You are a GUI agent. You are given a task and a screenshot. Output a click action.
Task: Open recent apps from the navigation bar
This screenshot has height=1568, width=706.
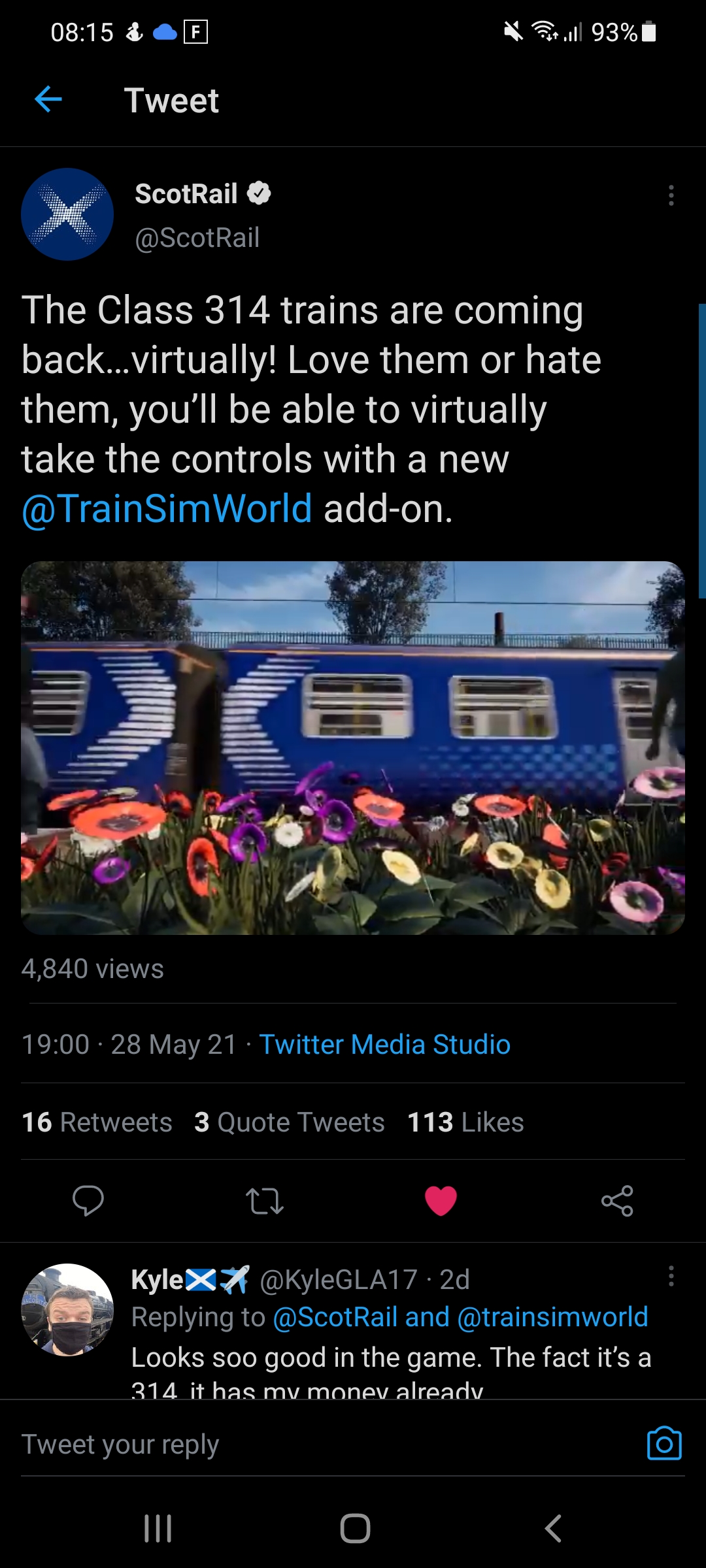(x=158, y=1528)
